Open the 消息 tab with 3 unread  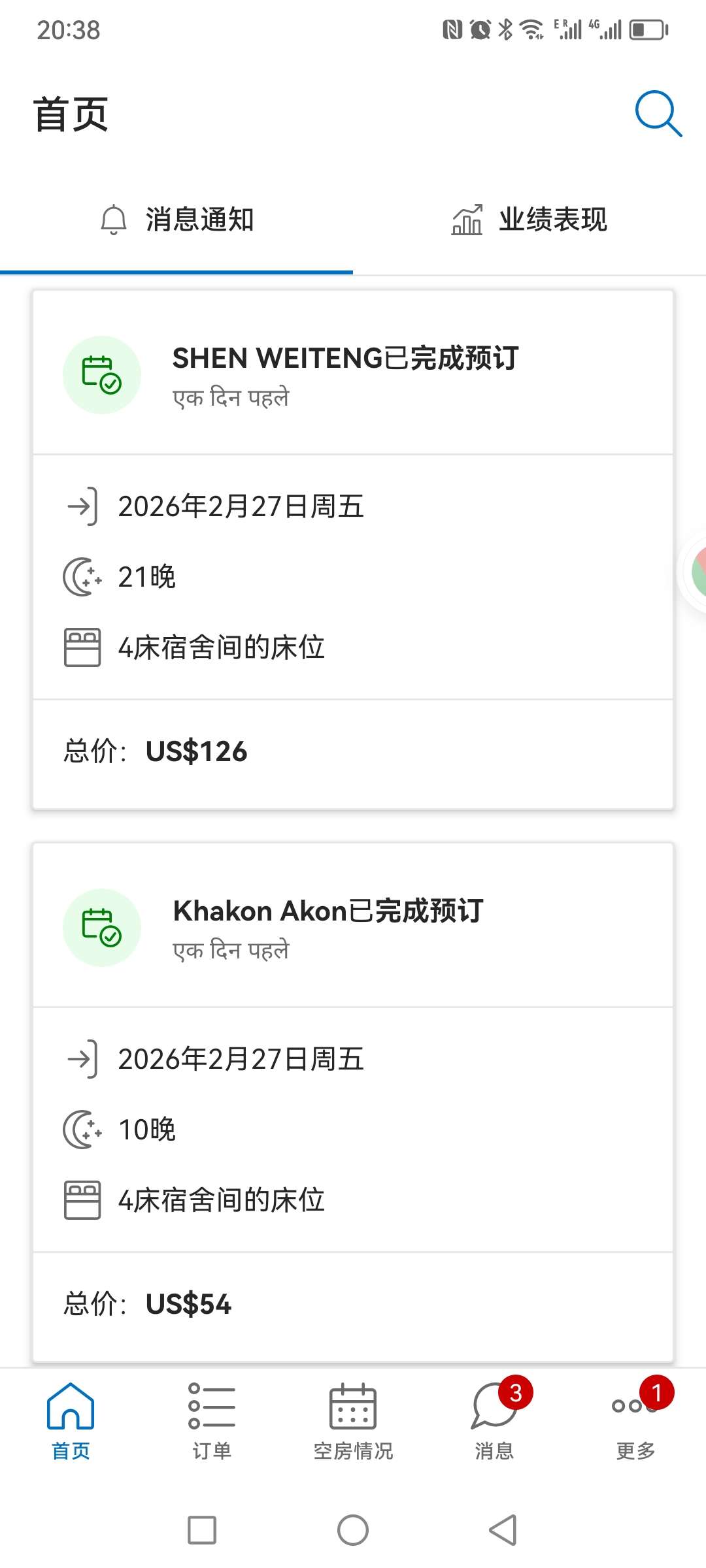coord(494,1422)
